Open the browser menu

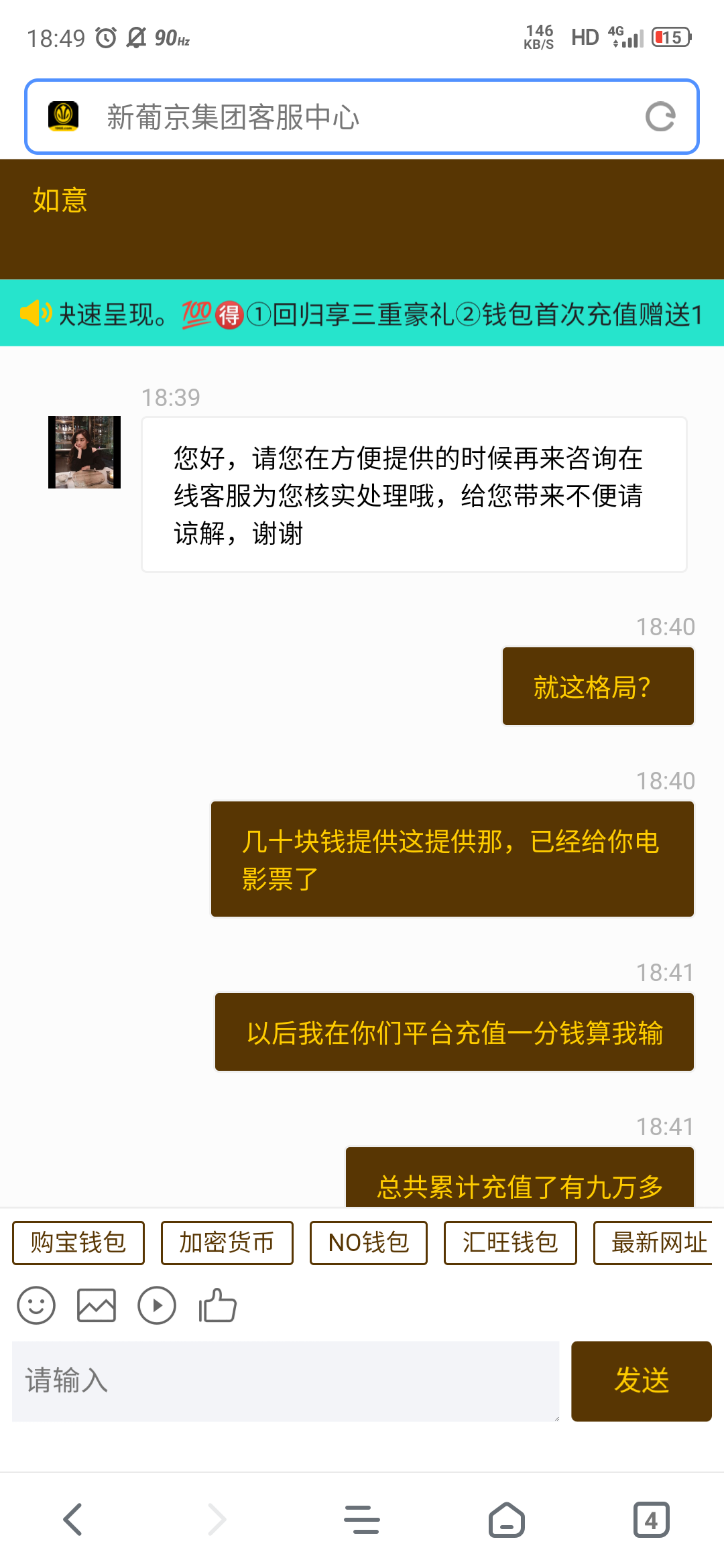coord(362,1519)
